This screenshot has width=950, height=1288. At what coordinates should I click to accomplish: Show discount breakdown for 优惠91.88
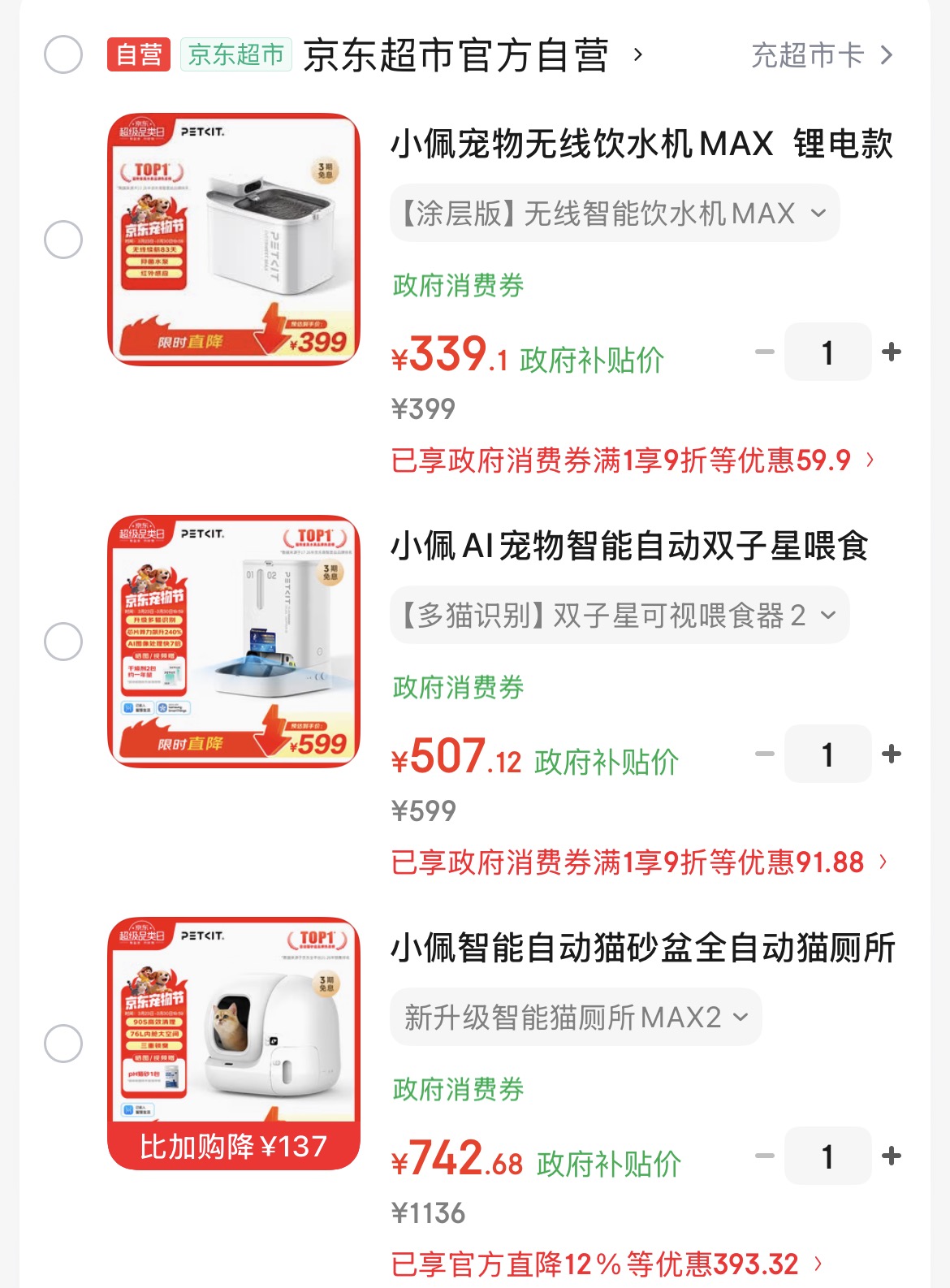point(639,862)
